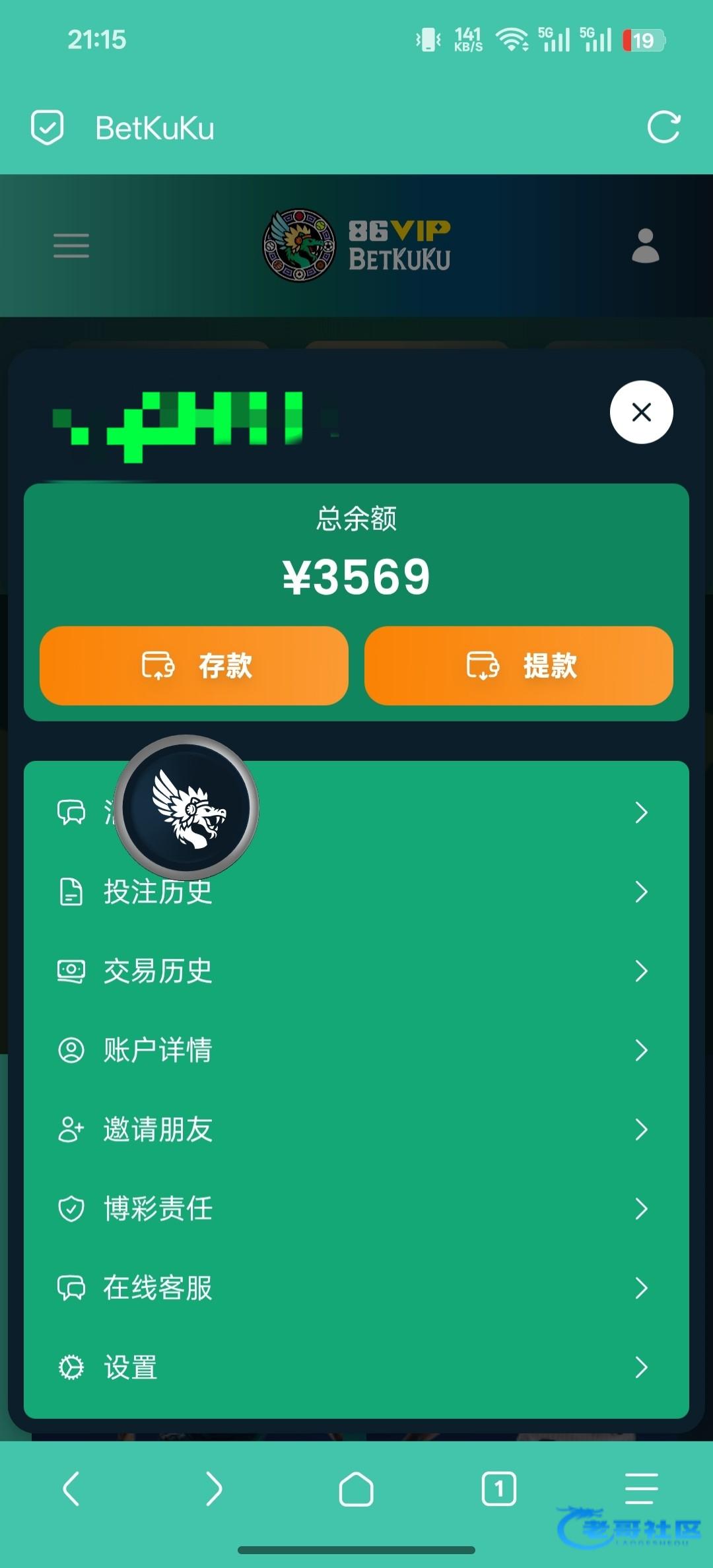This screenshot has width=713, height=1568.
Task: Tap the 提款 withdraw button
Action: pyautogui.click(x=518, y=665)
